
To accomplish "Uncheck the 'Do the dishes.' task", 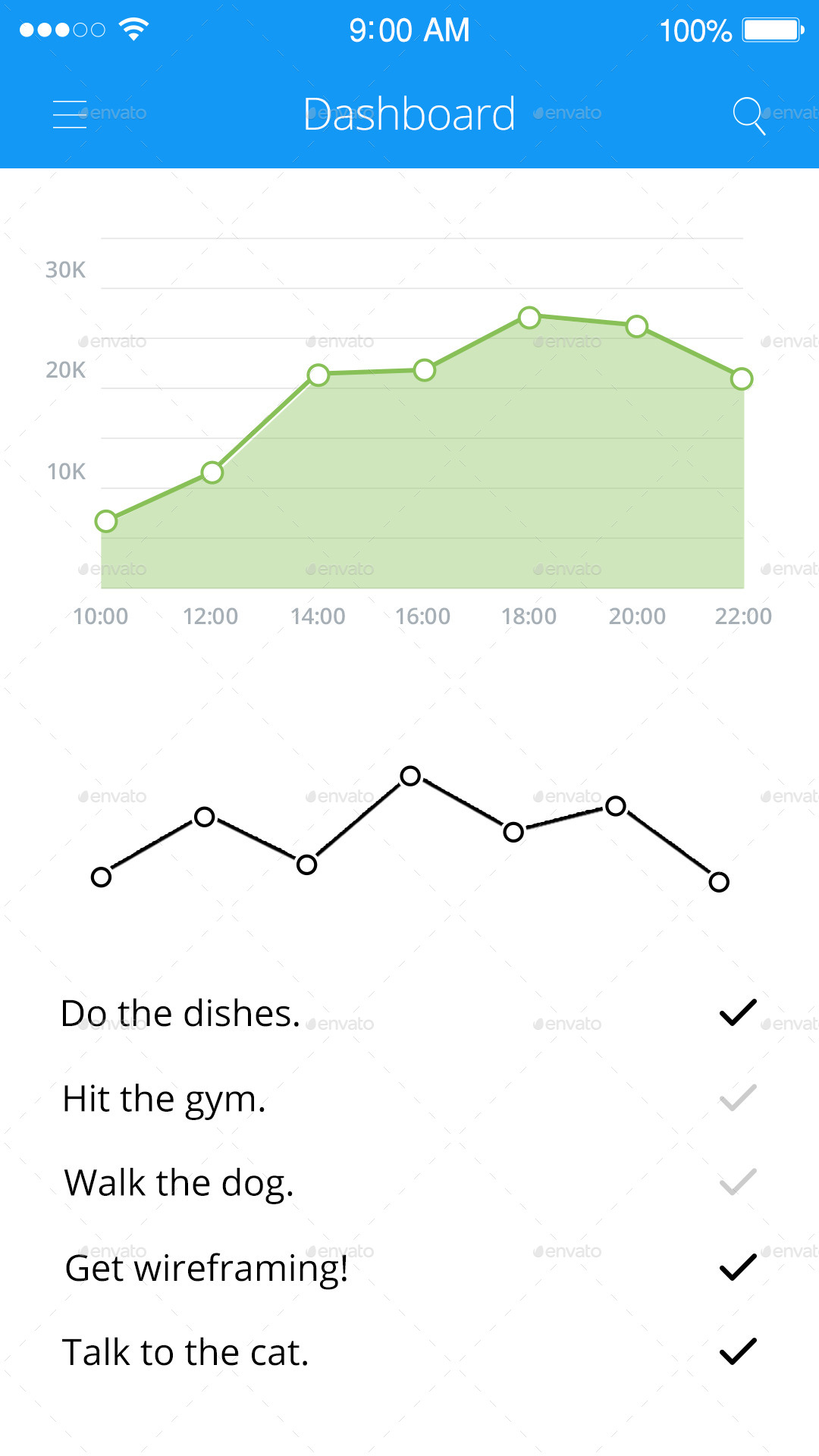I will (737, 1012).
